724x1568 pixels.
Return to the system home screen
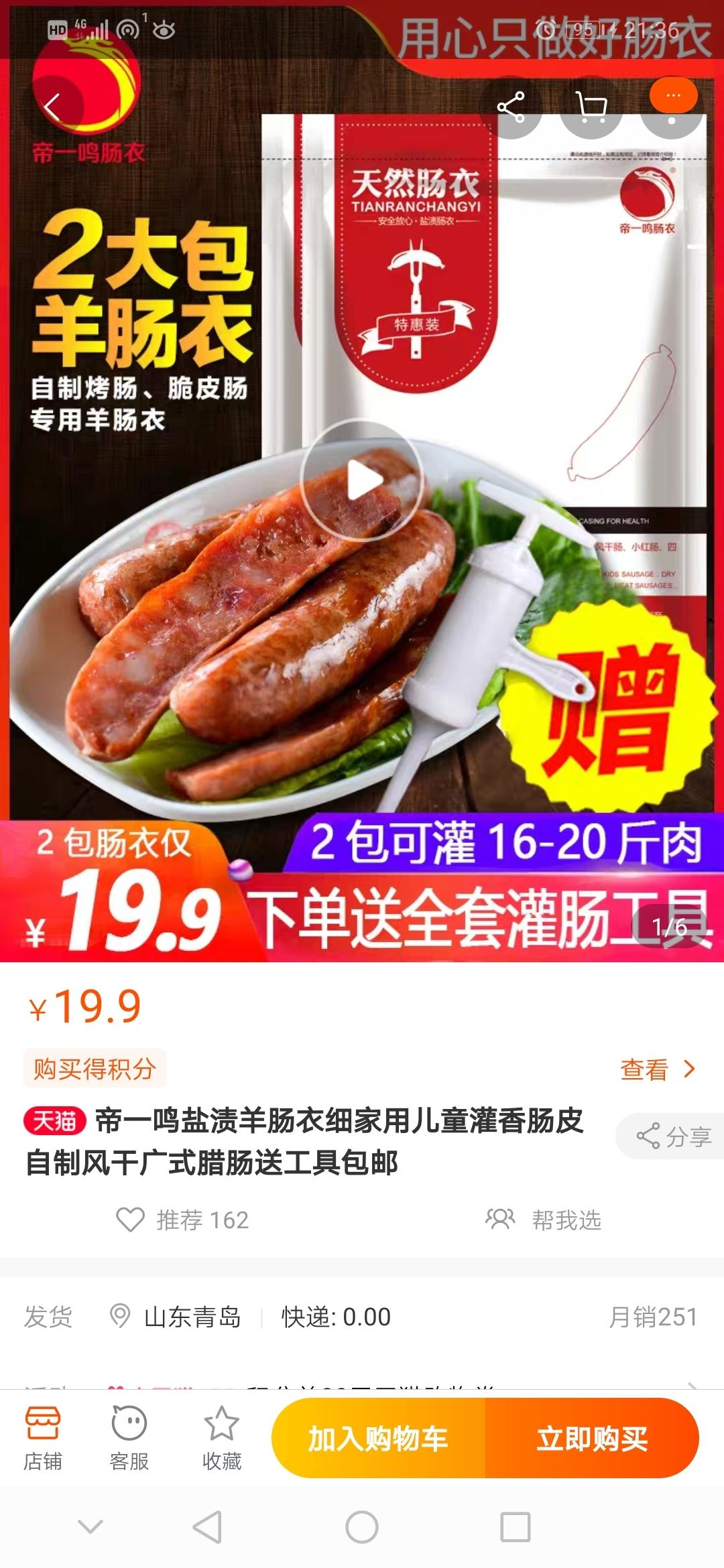pyautogui.click(x=362, y=1528)
